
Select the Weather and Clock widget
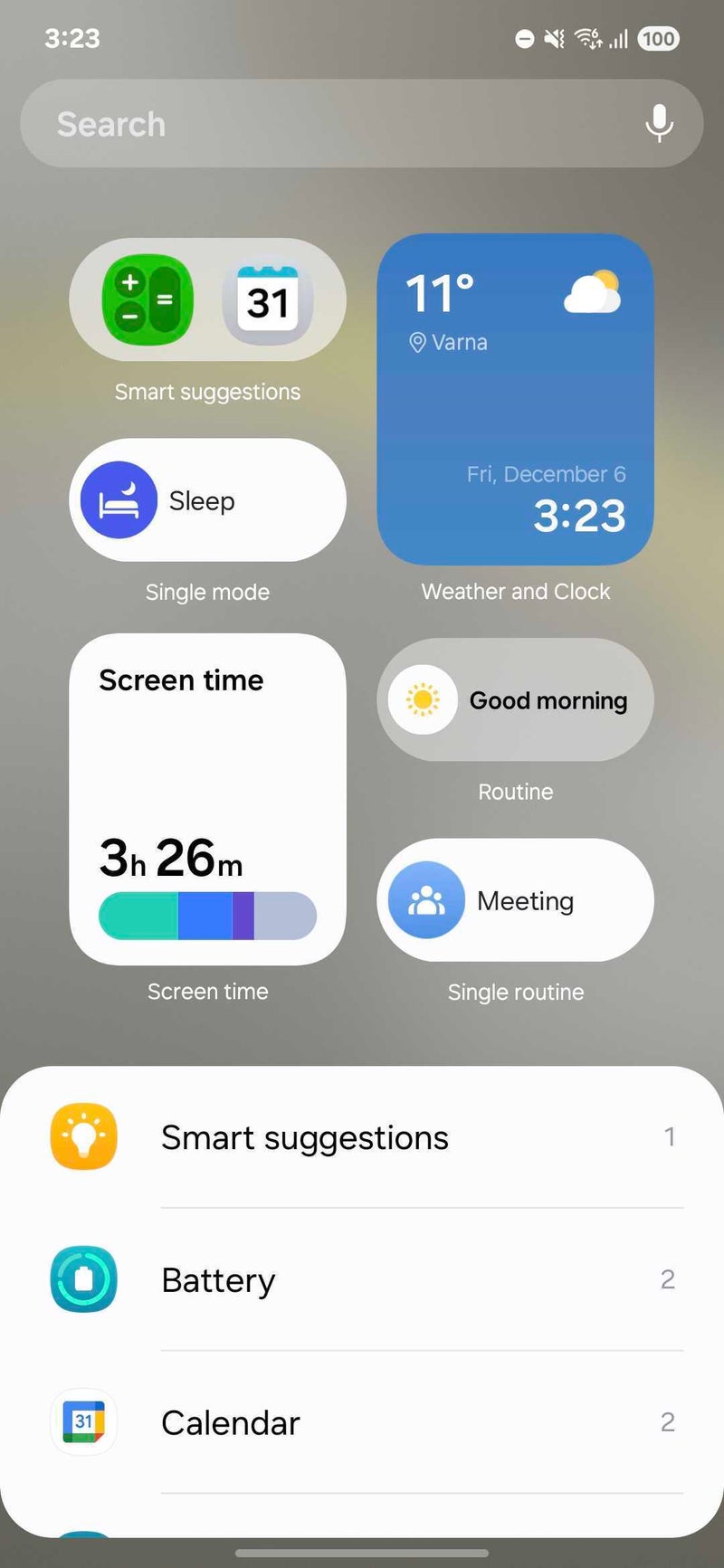point(515,399)
